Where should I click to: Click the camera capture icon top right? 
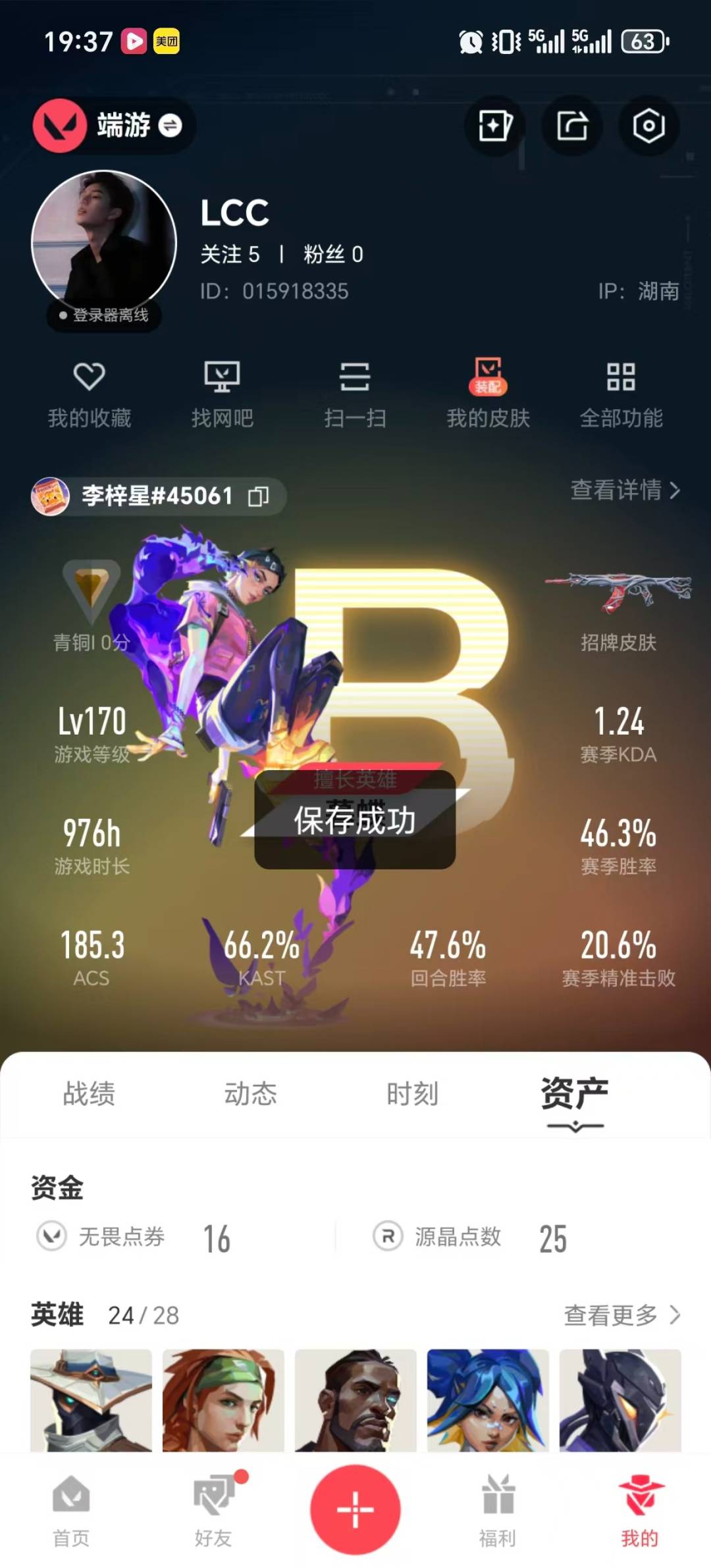click(x=649, y=126)
